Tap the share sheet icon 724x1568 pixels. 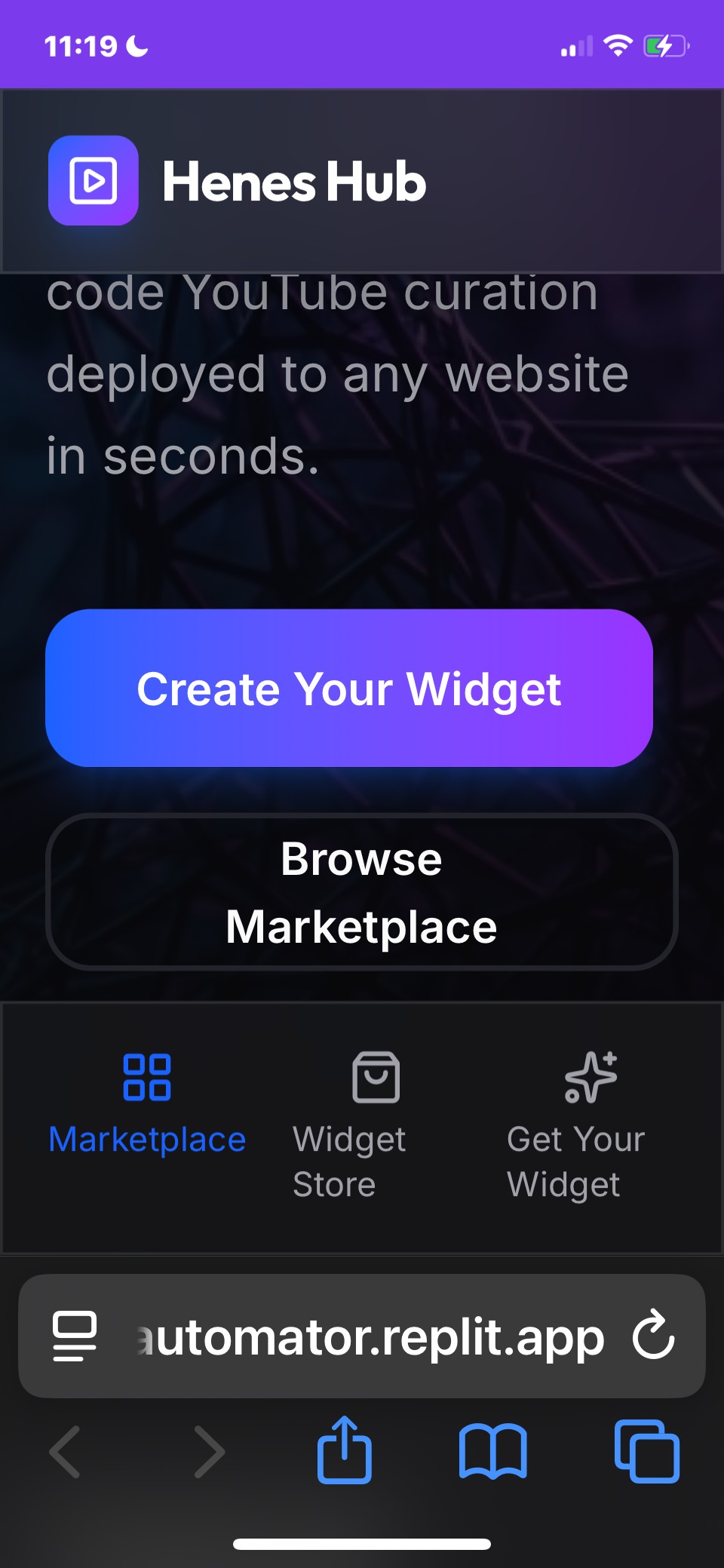click(345, 1450)
